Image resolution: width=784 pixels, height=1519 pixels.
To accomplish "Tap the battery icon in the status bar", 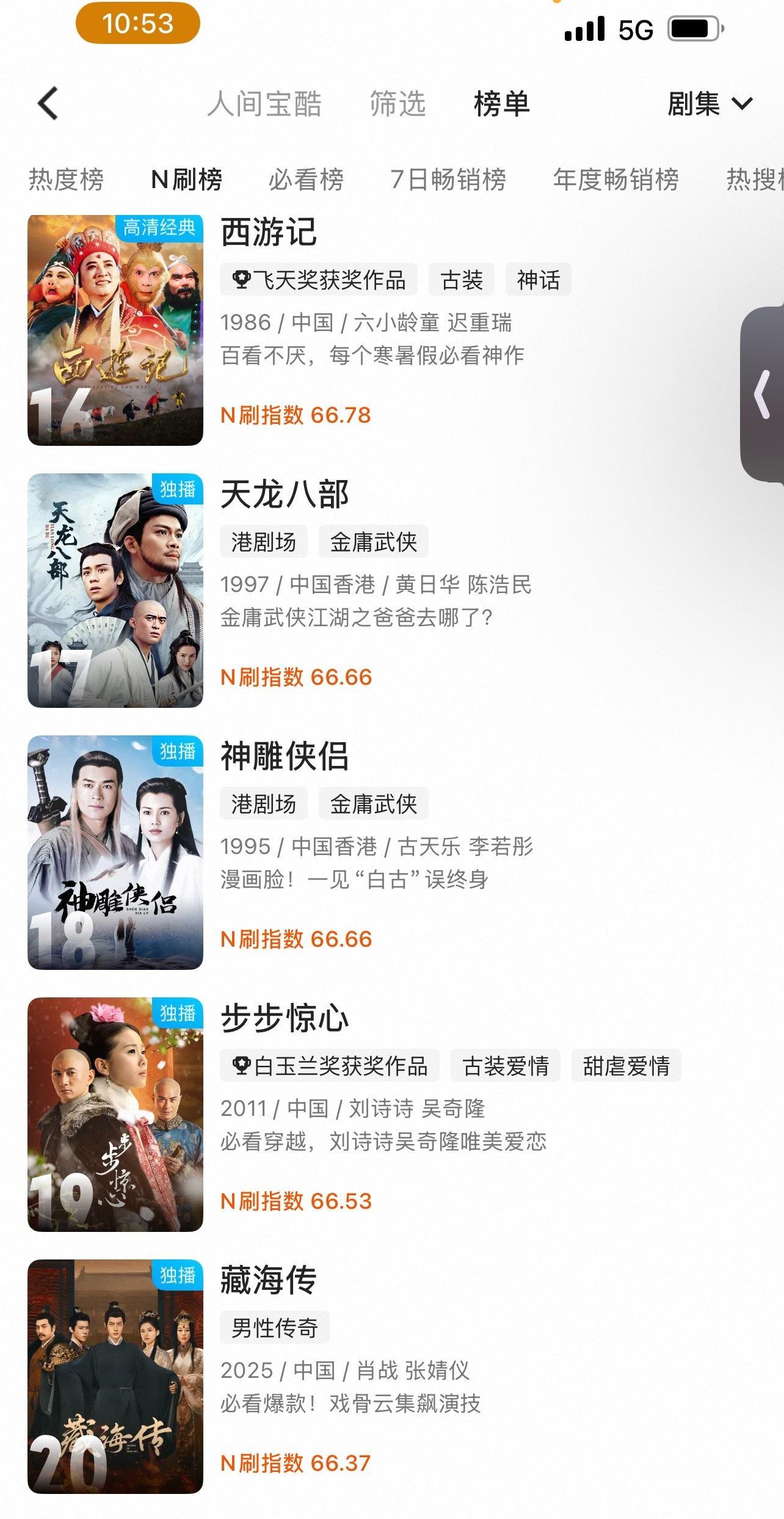I will [693, 28].
